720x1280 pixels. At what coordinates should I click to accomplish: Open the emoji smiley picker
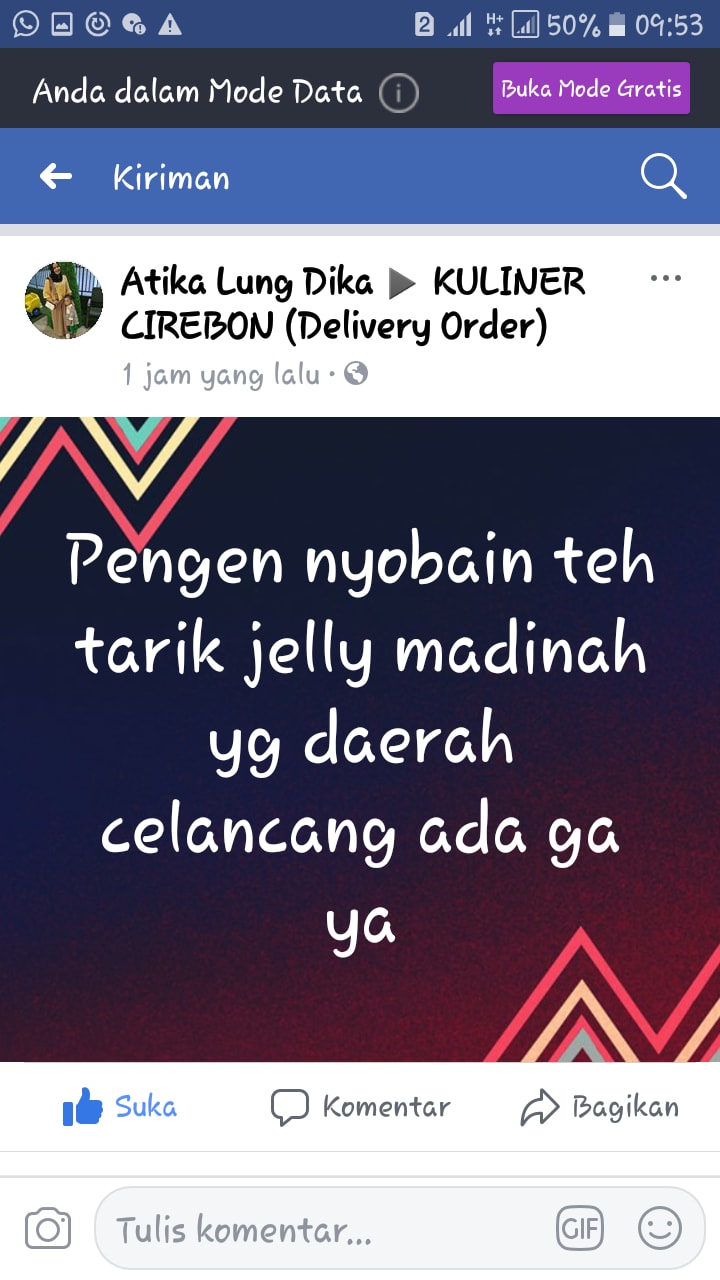(x=660, y=1228)
